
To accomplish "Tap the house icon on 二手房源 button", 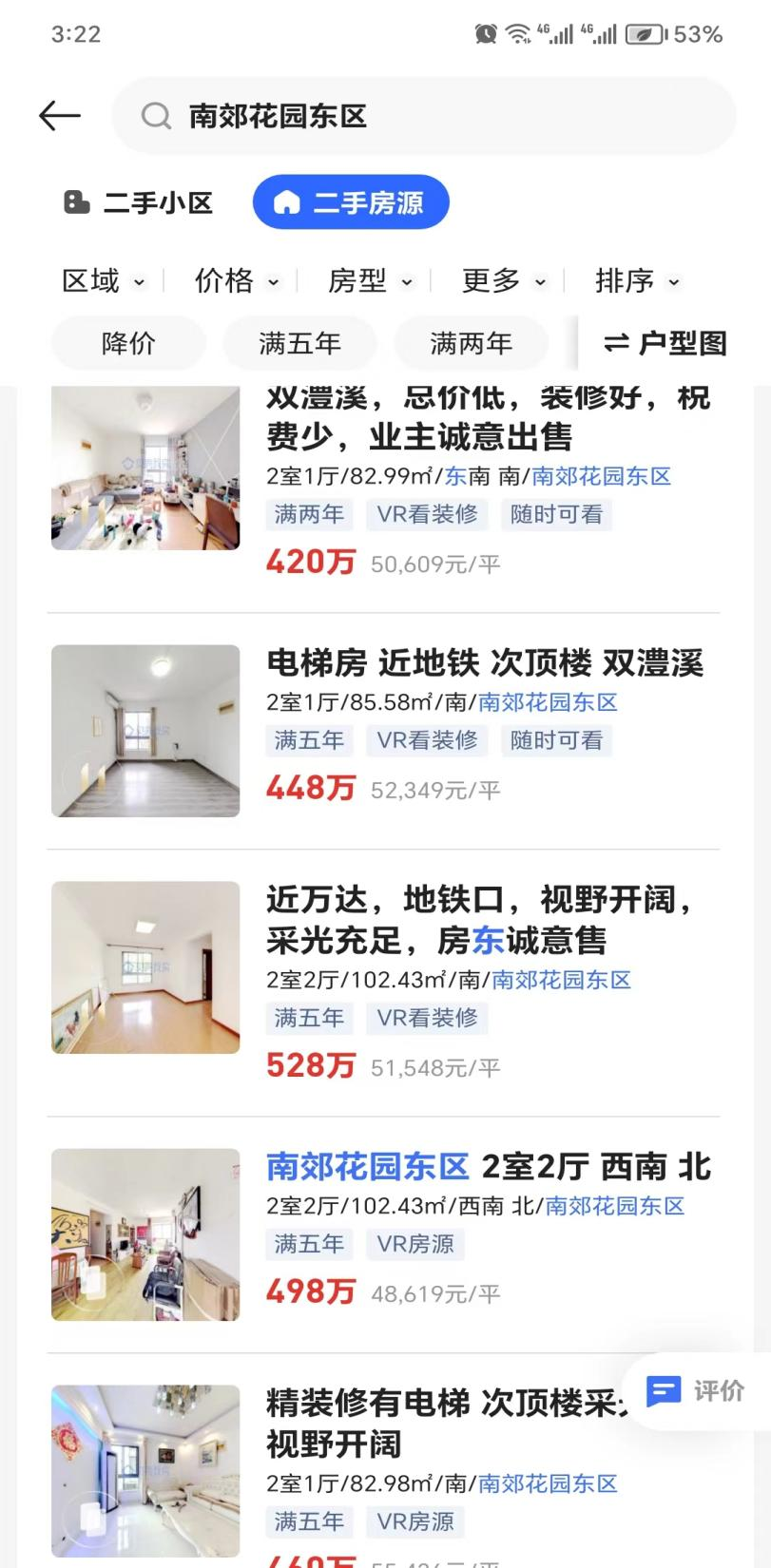I will 285,201.
